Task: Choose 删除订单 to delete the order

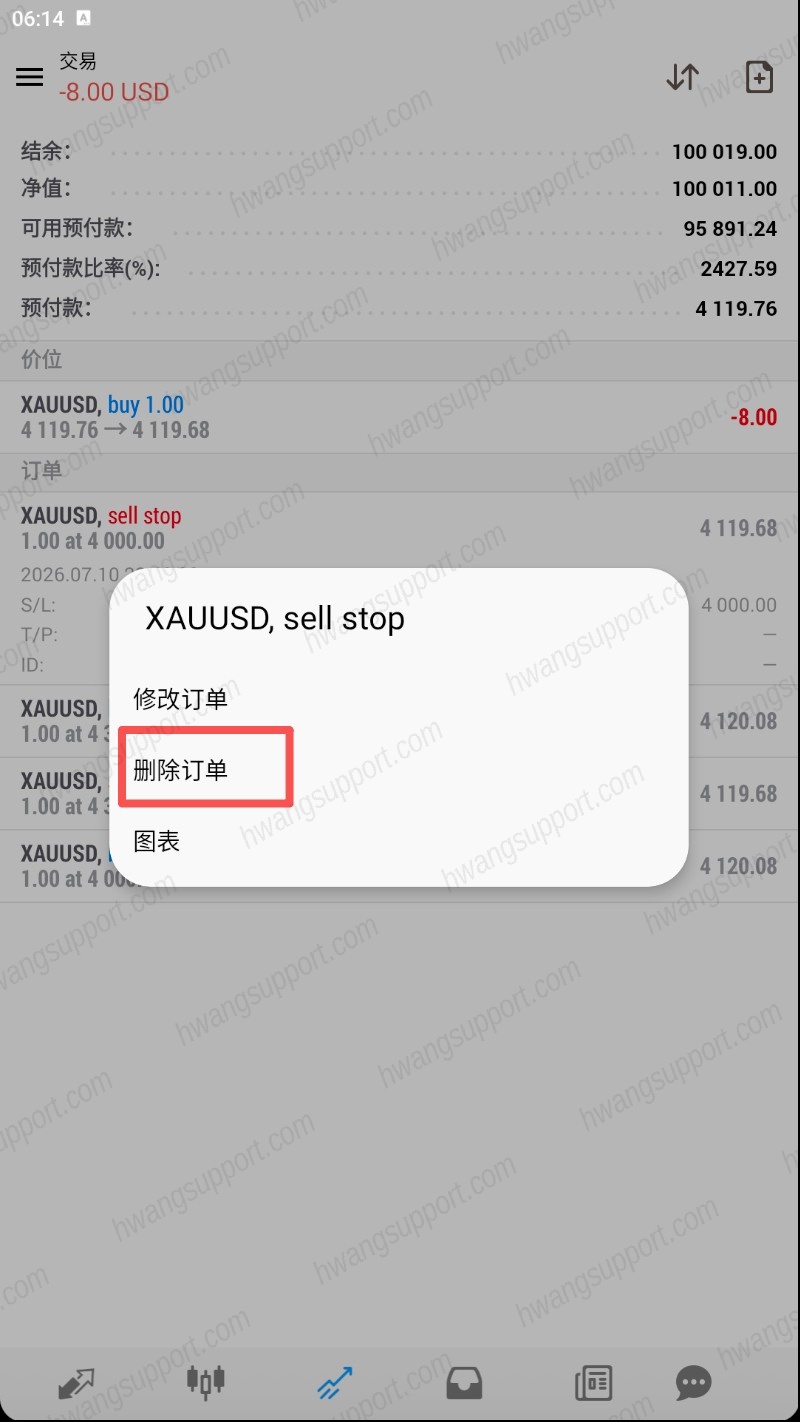Action: 180,769
